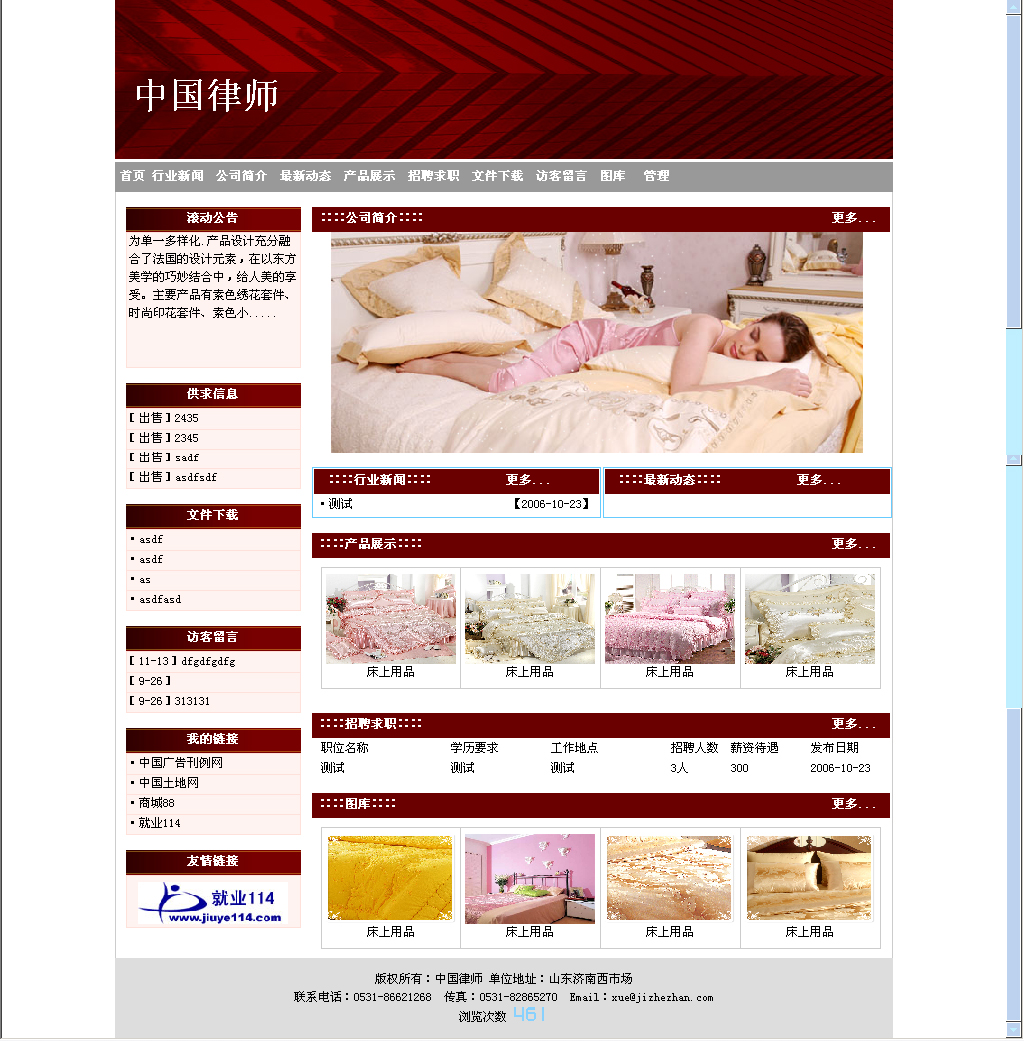The image size is (1024, 1041).
Task: Tap 更多 in the 产品展示 header
Action: coord(853,544)
